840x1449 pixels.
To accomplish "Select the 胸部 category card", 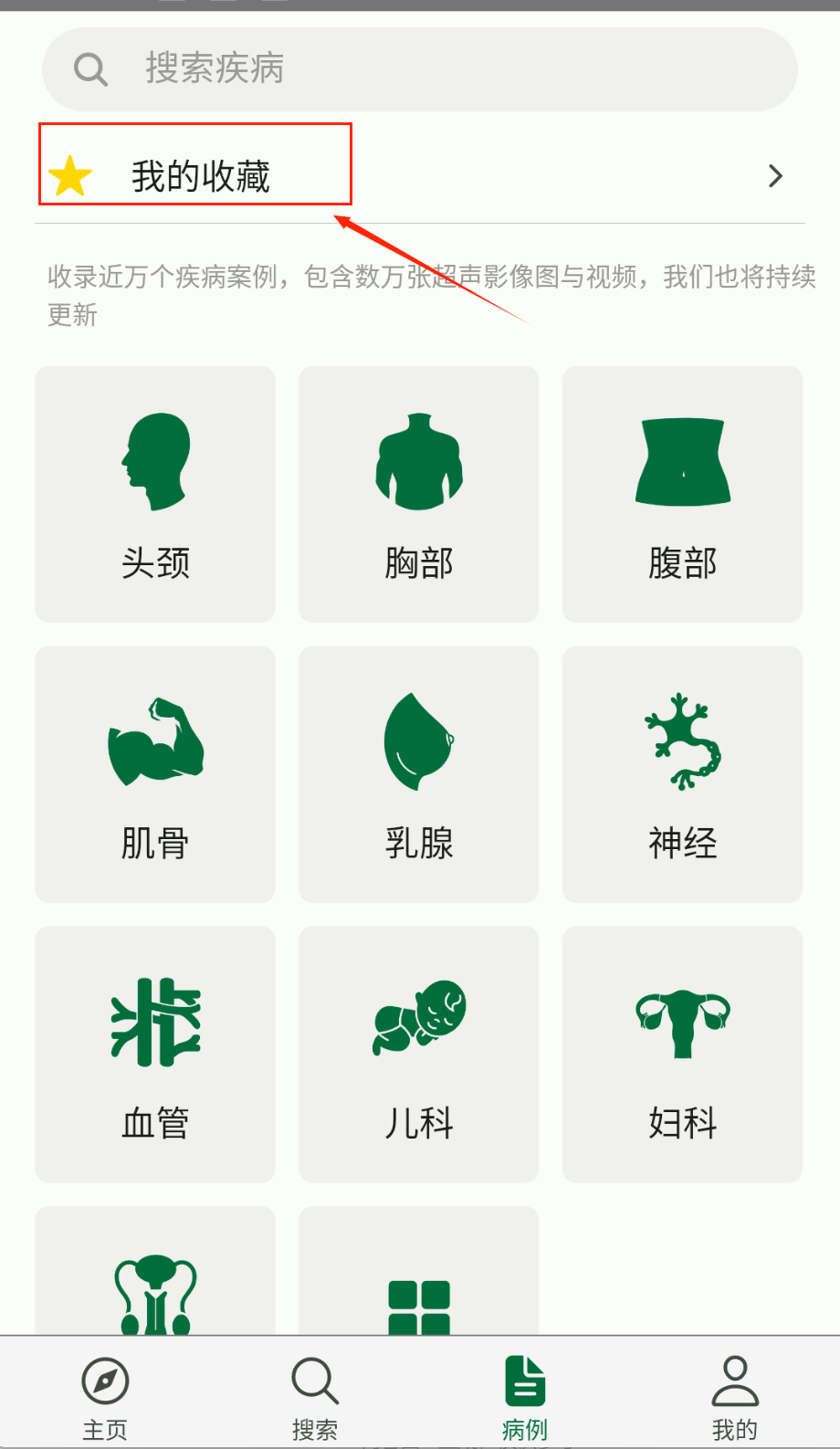I will [x=419, y=495].
